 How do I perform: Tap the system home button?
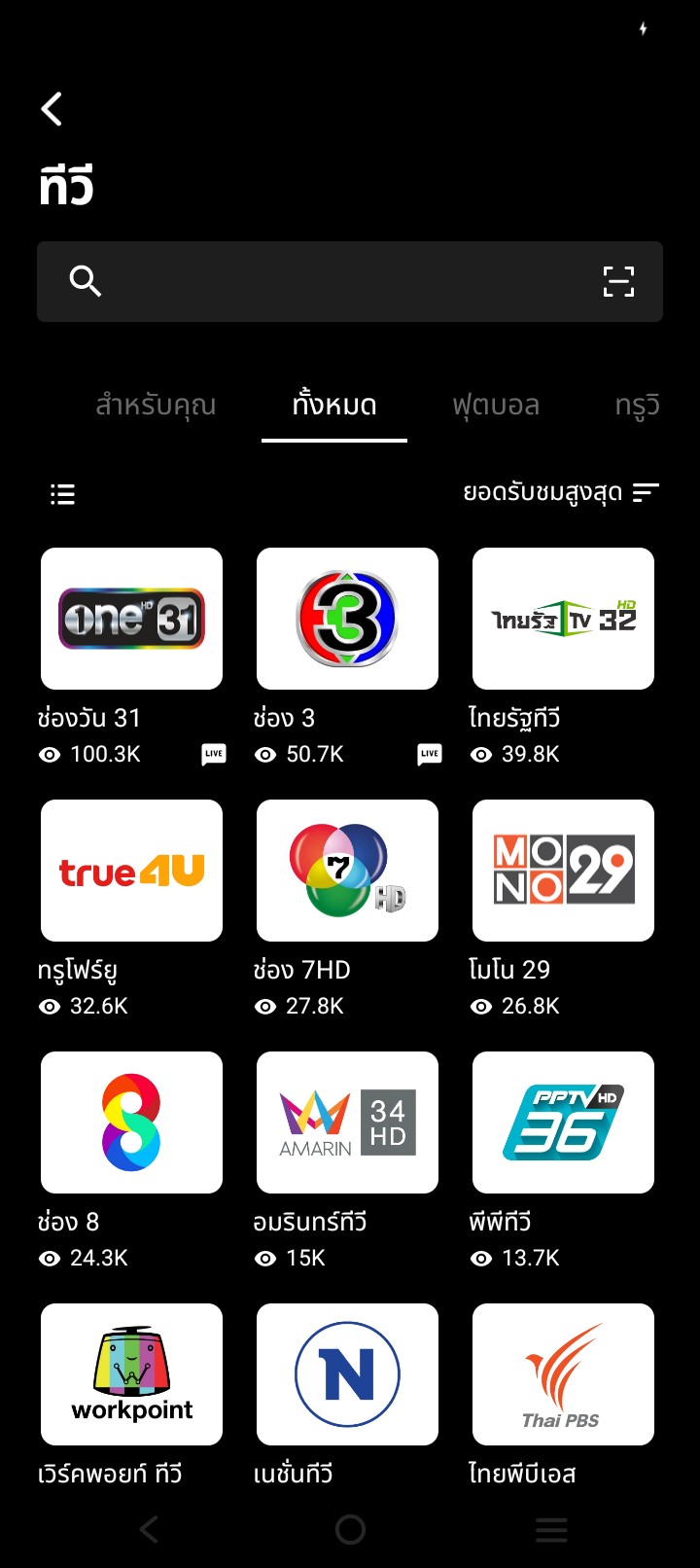[x=350, y=1530]
